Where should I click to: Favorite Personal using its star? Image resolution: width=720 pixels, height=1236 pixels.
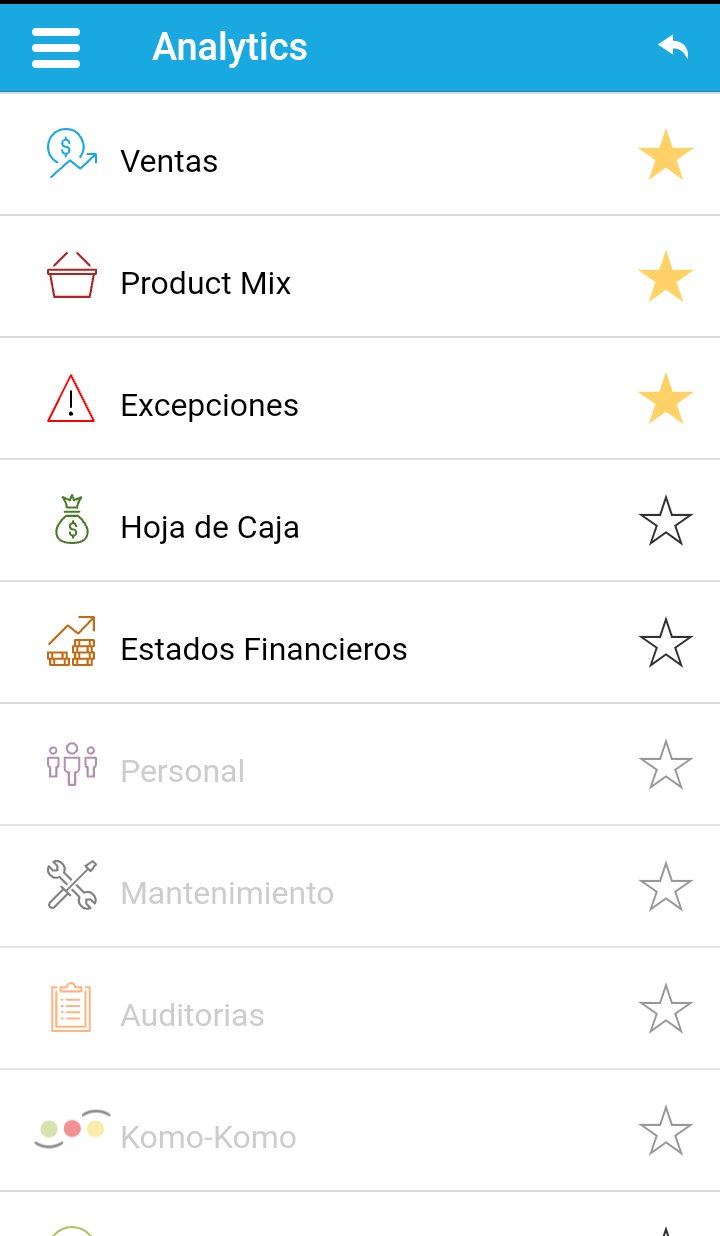[x=665, y=766]
